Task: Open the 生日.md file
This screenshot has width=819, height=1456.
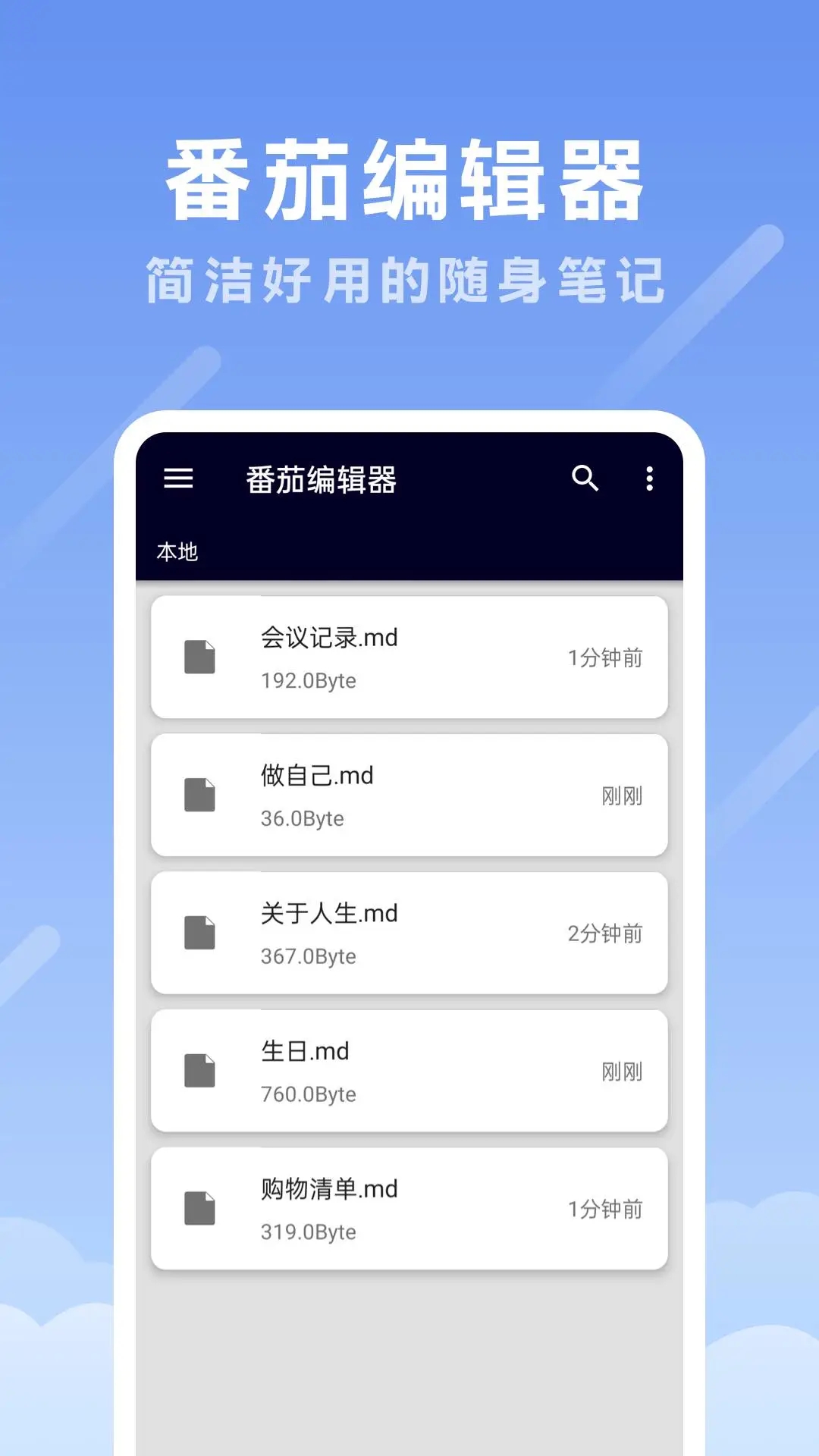Action: [x=303, y=1052]
